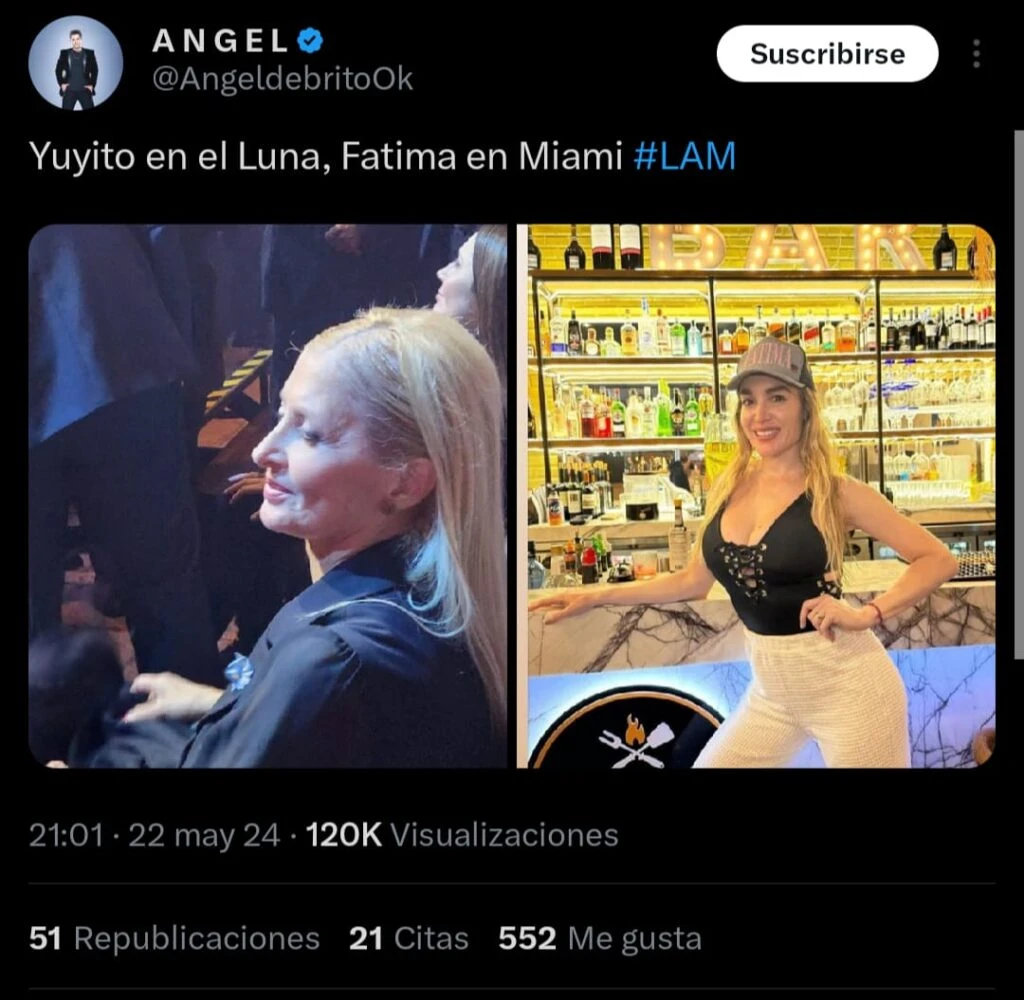Open Angel's profile picture
This screenshot has height=1000, width=1024.
pyautogui.click(x=76, y=63)
